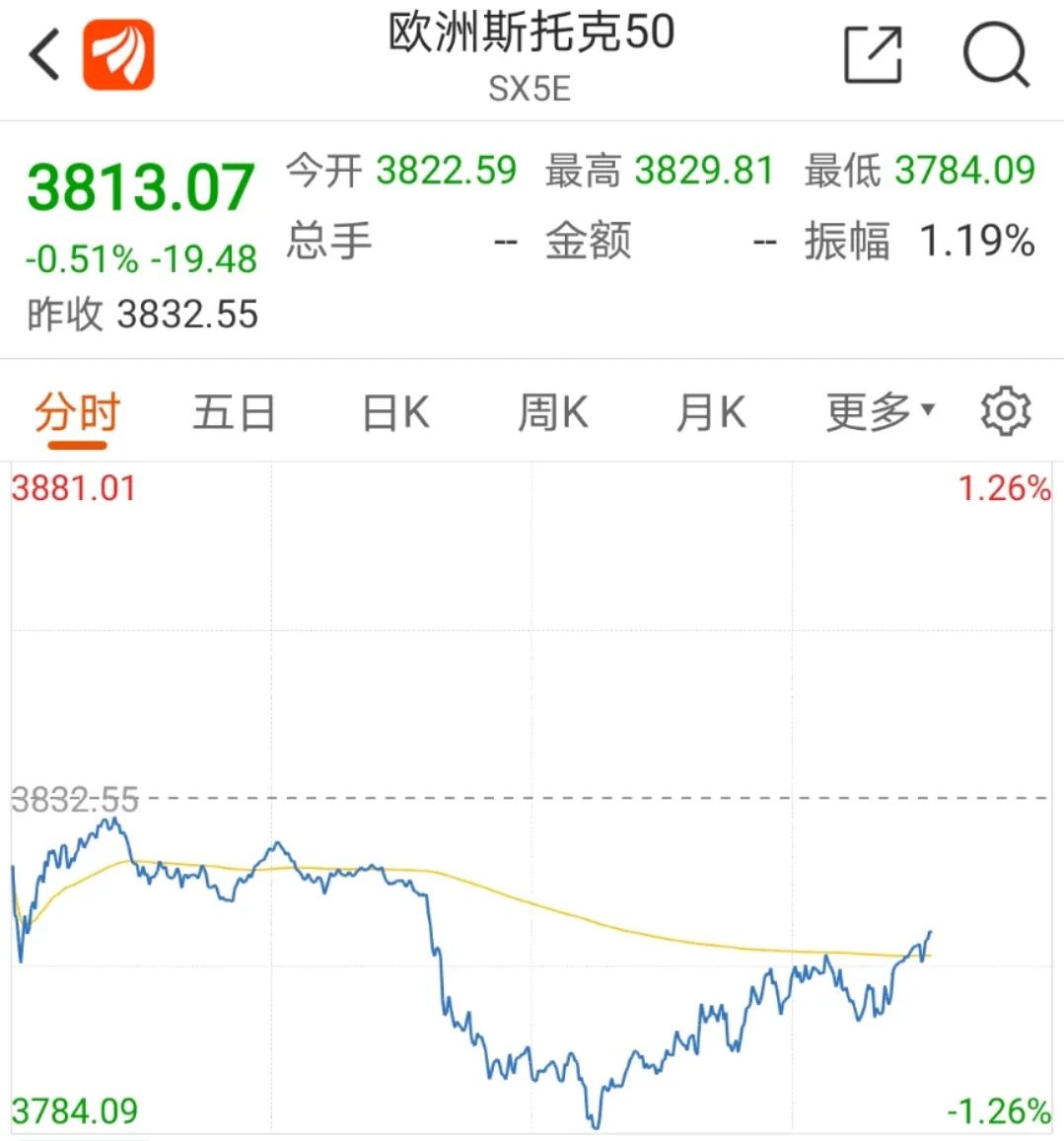Show the 周K weekly chart
The width and height of the screenshot is (1064, 1141).
pos(553,412)
